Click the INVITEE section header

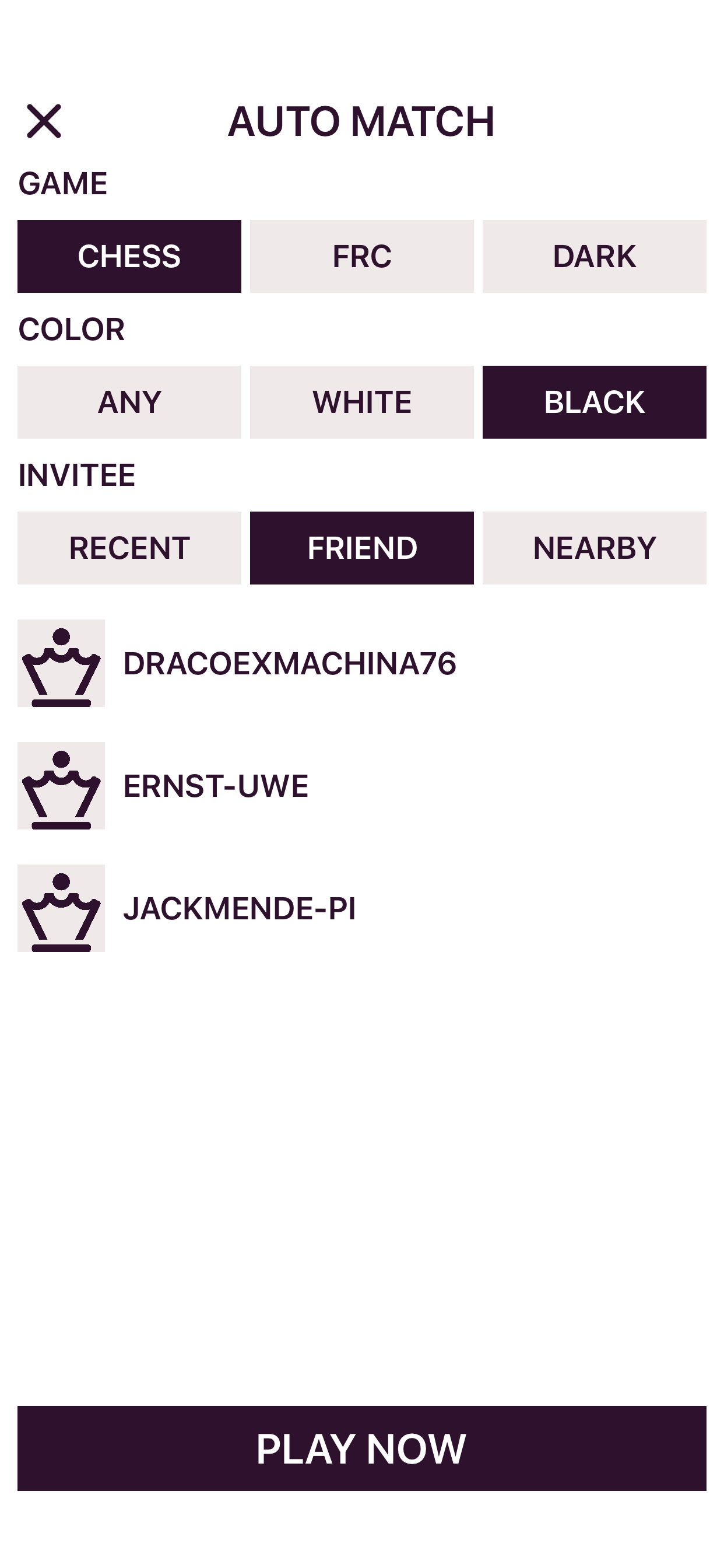point(75,476)
